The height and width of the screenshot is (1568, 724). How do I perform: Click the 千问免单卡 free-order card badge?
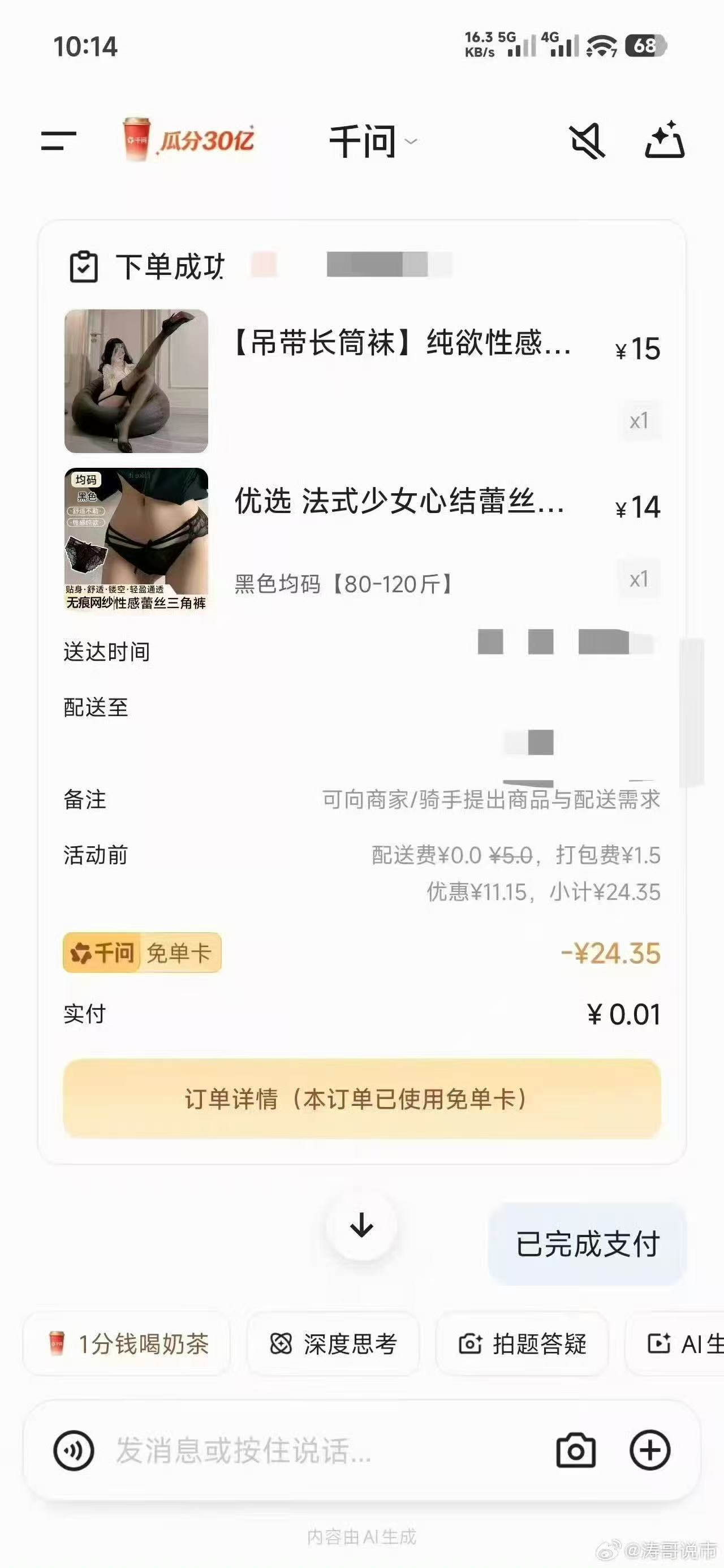pyautogui.click(x=141, y=954)
